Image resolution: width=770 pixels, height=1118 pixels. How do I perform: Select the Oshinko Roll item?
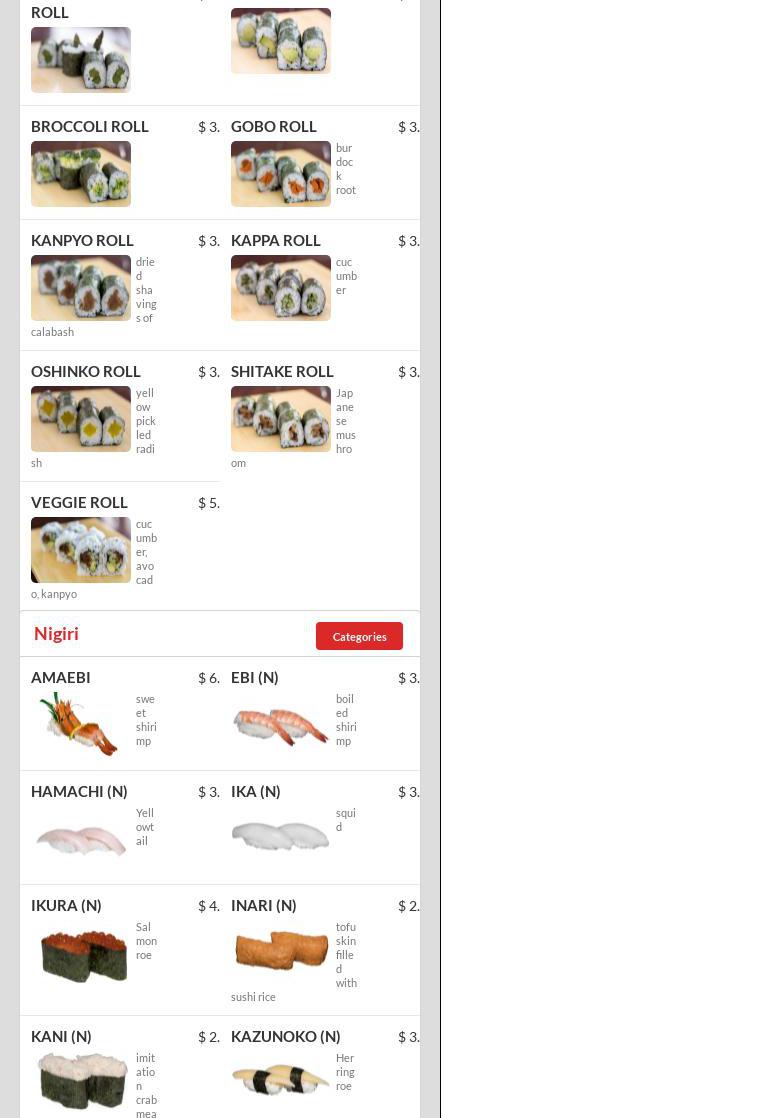86,372
